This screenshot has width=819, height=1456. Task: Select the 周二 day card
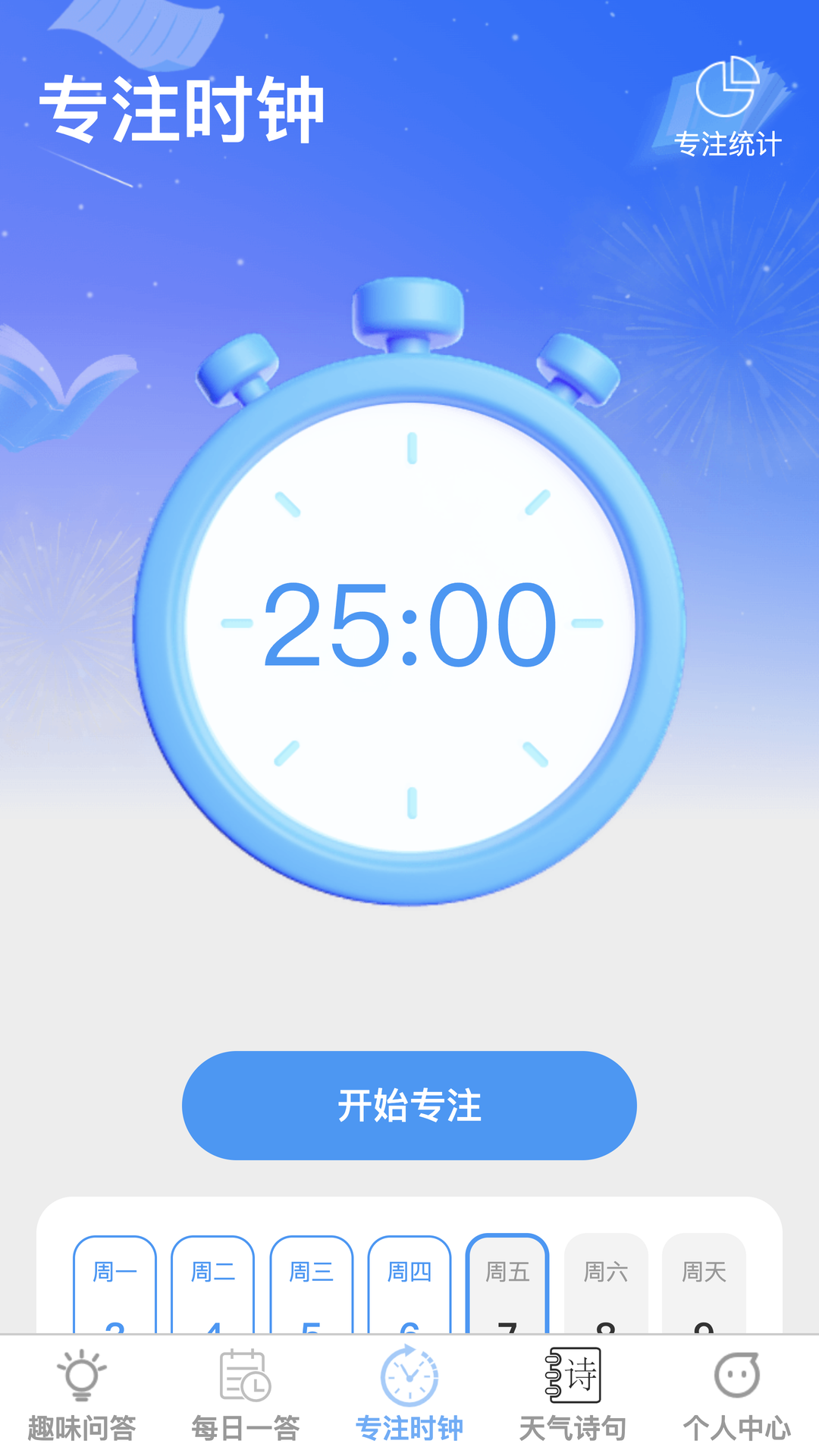tap(213, 1285)
